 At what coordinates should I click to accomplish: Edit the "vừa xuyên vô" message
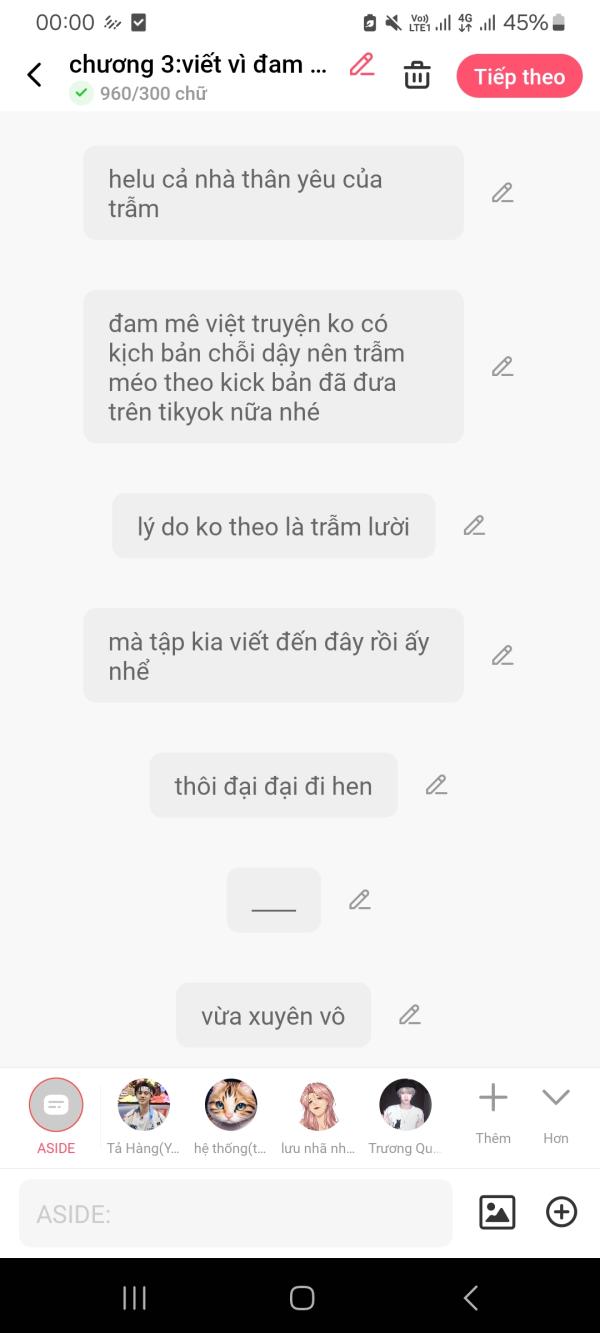point(409,1015)
